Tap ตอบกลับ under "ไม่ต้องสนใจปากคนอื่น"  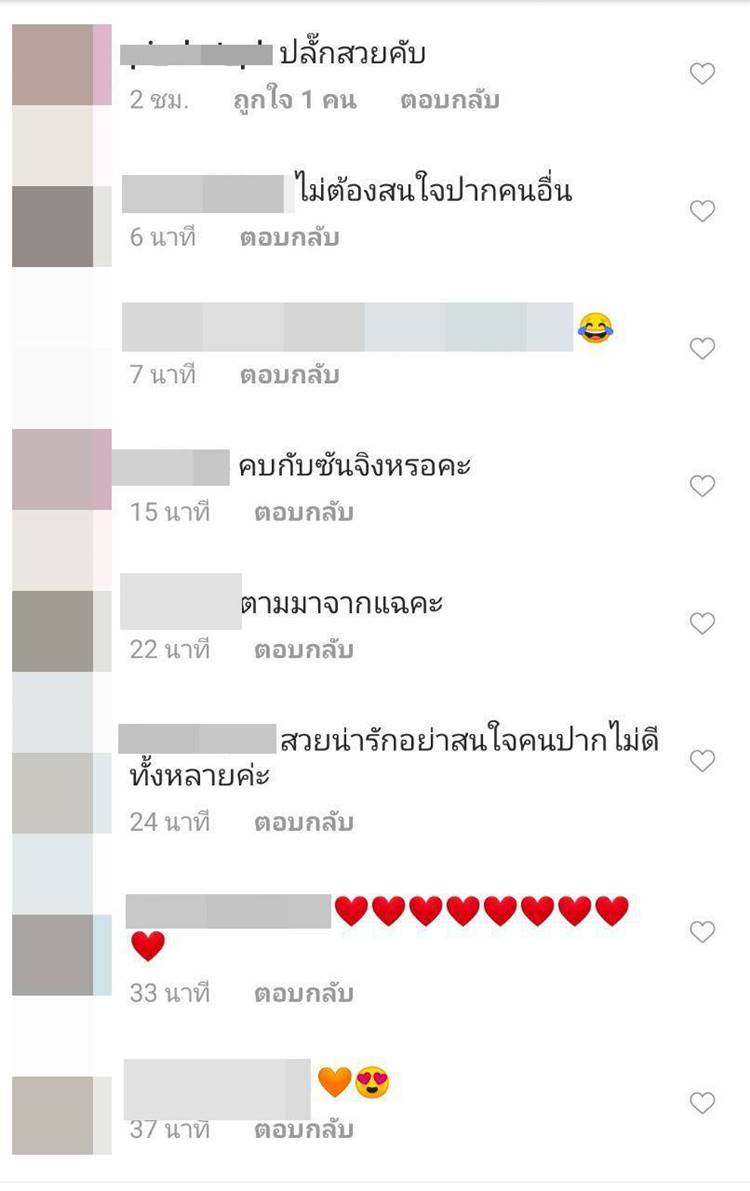[289, 238]
